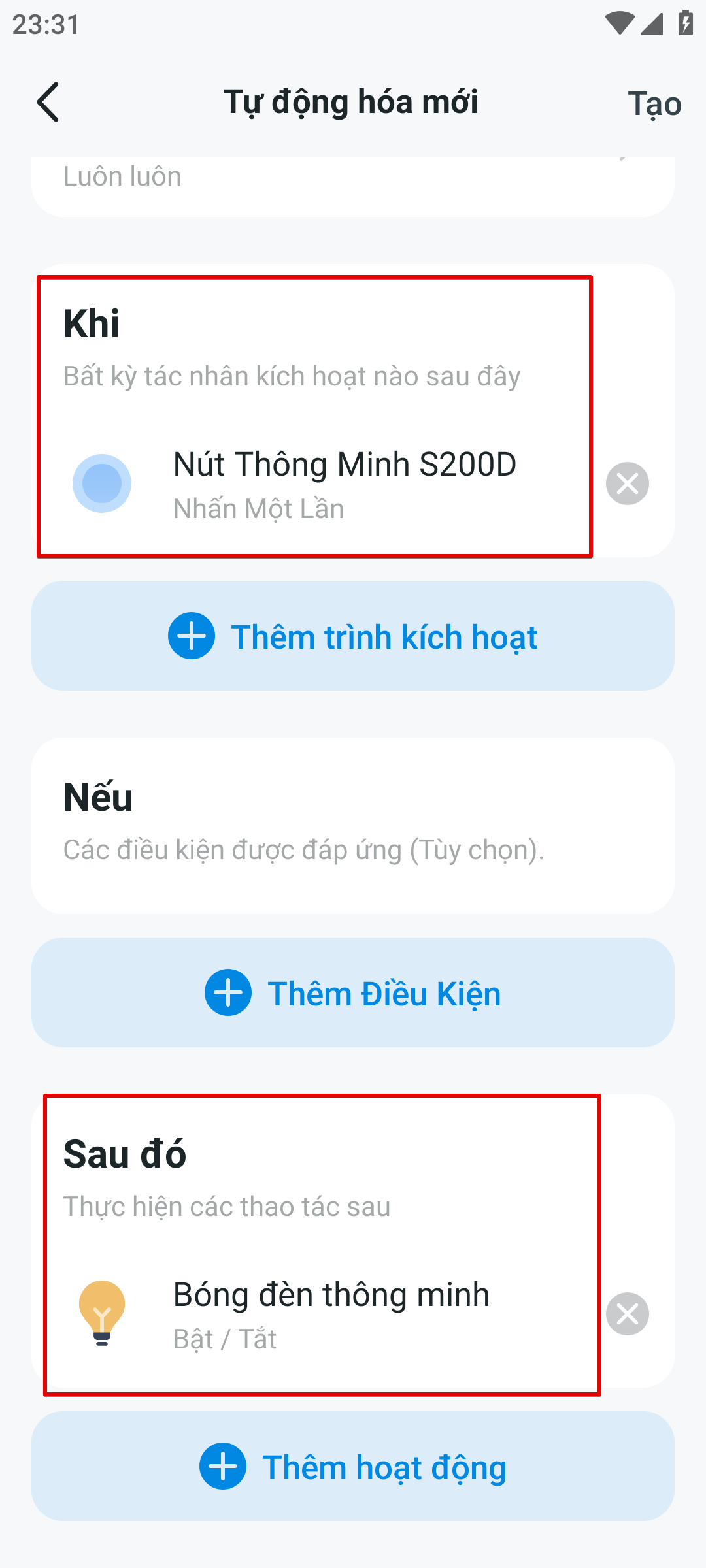Go back from Tự động hóa mới
The width and height of the screenshot is (706, 1568).
click(x=48, y=103)
